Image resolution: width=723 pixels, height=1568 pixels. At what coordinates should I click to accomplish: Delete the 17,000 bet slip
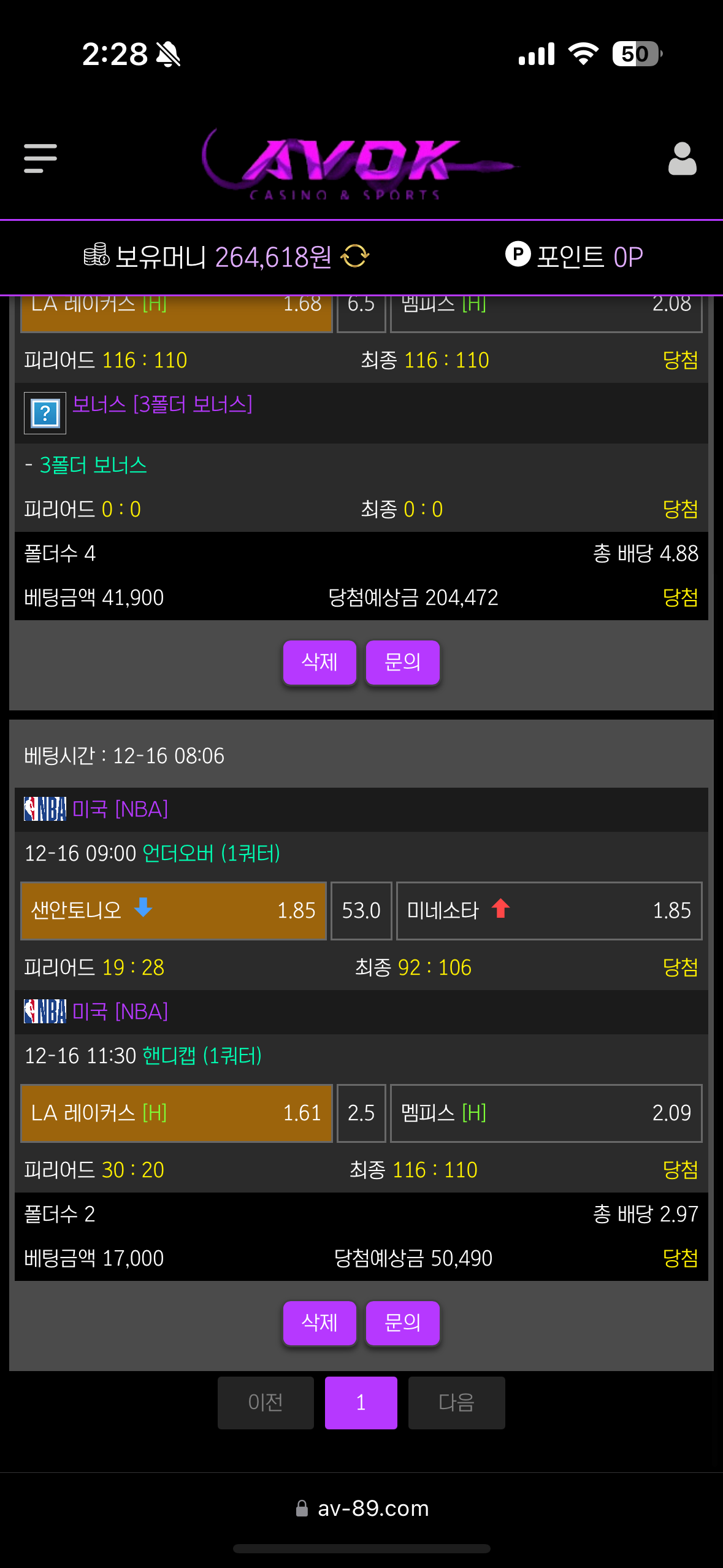coord(319,1323)
